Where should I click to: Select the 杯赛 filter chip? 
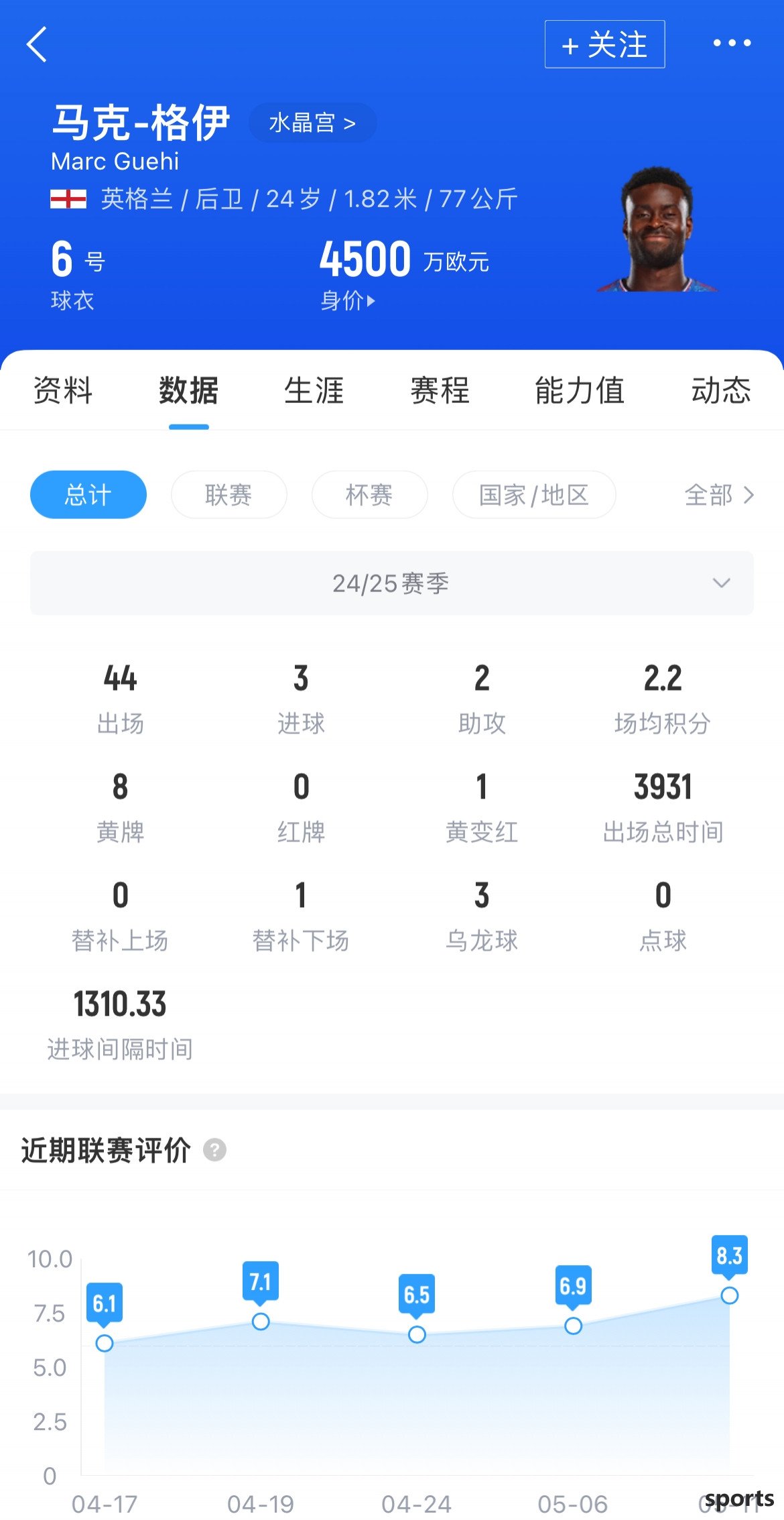pos(370,495)
